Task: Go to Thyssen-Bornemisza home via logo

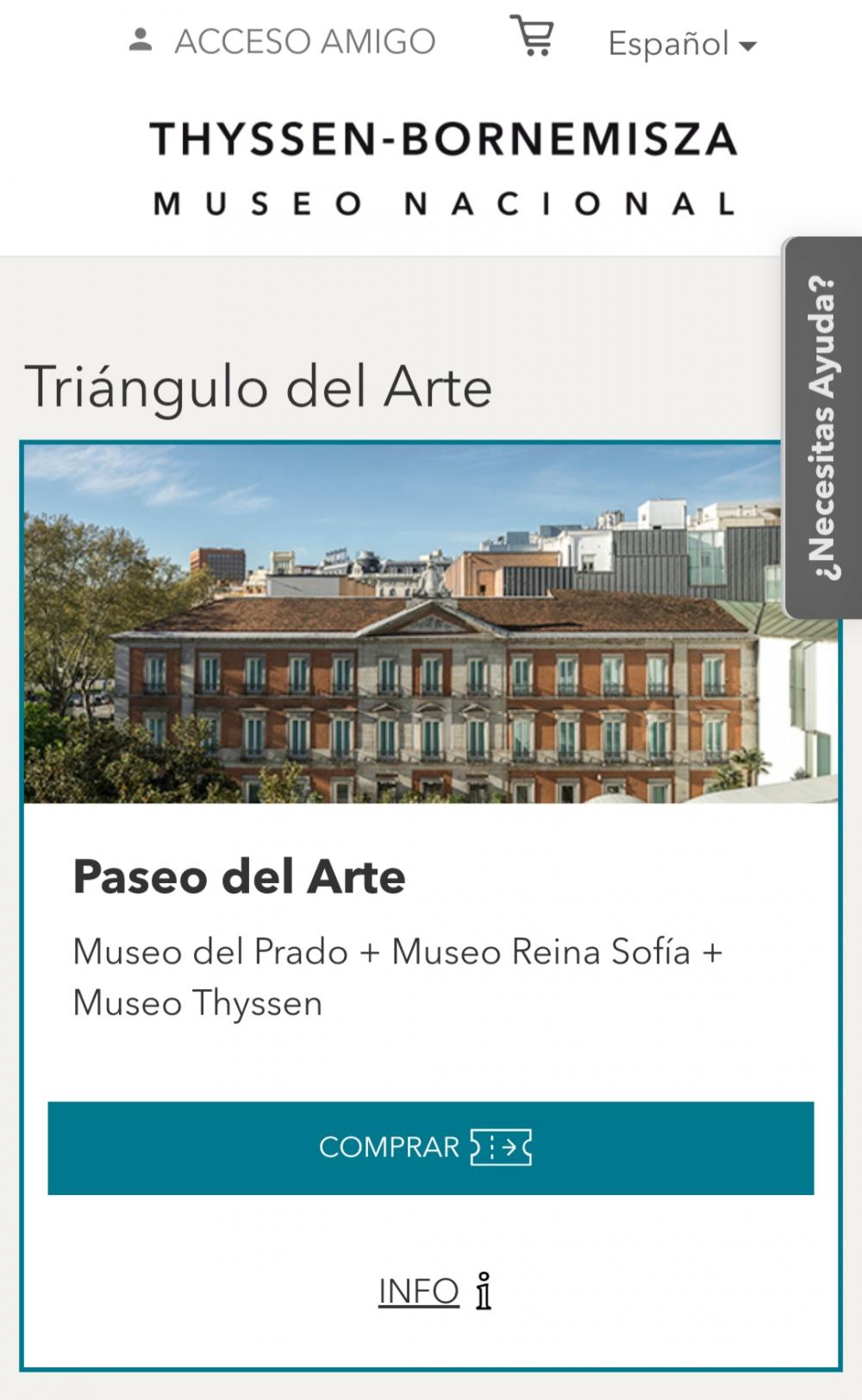Action: [443, 168]
